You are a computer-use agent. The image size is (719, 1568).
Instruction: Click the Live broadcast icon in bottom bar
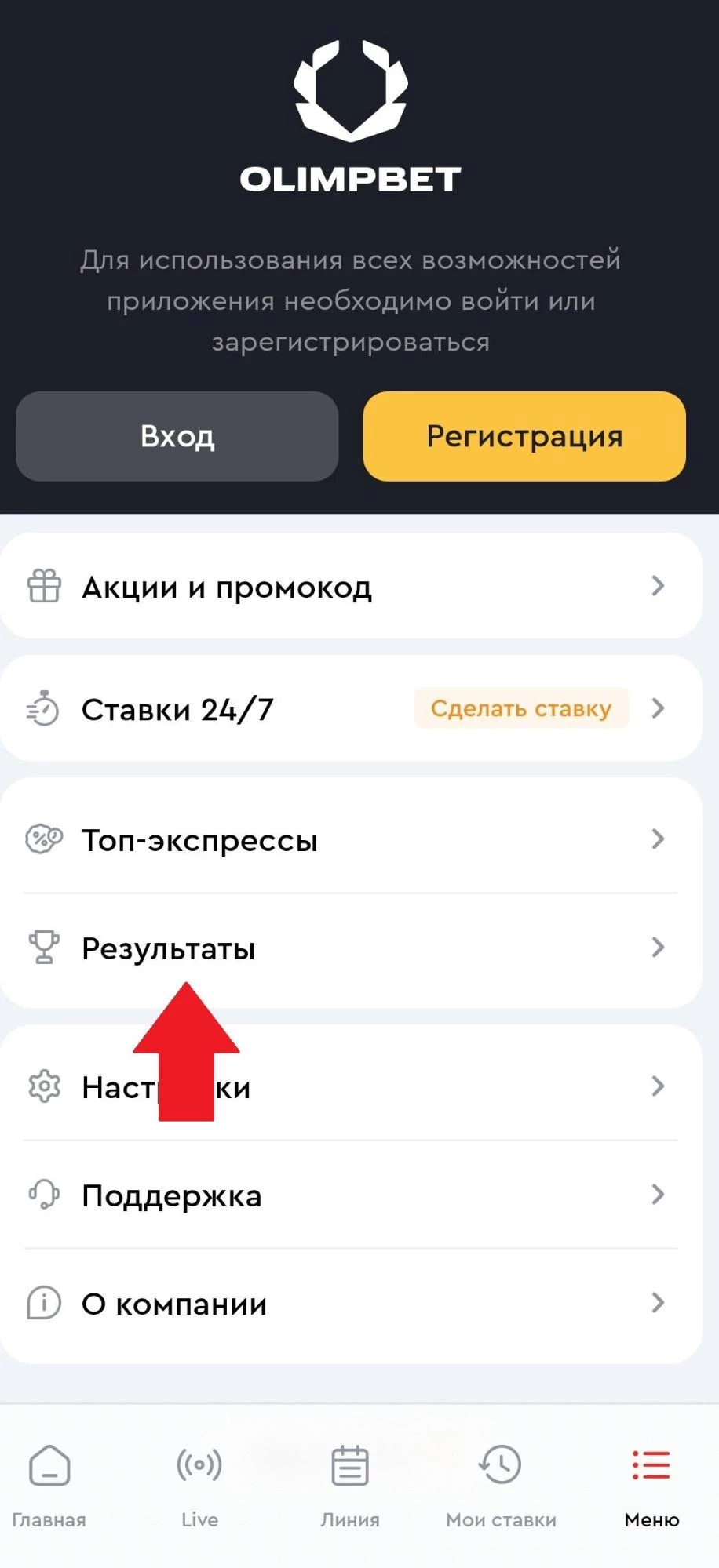pyautogui.click(x=199, y=1464)
